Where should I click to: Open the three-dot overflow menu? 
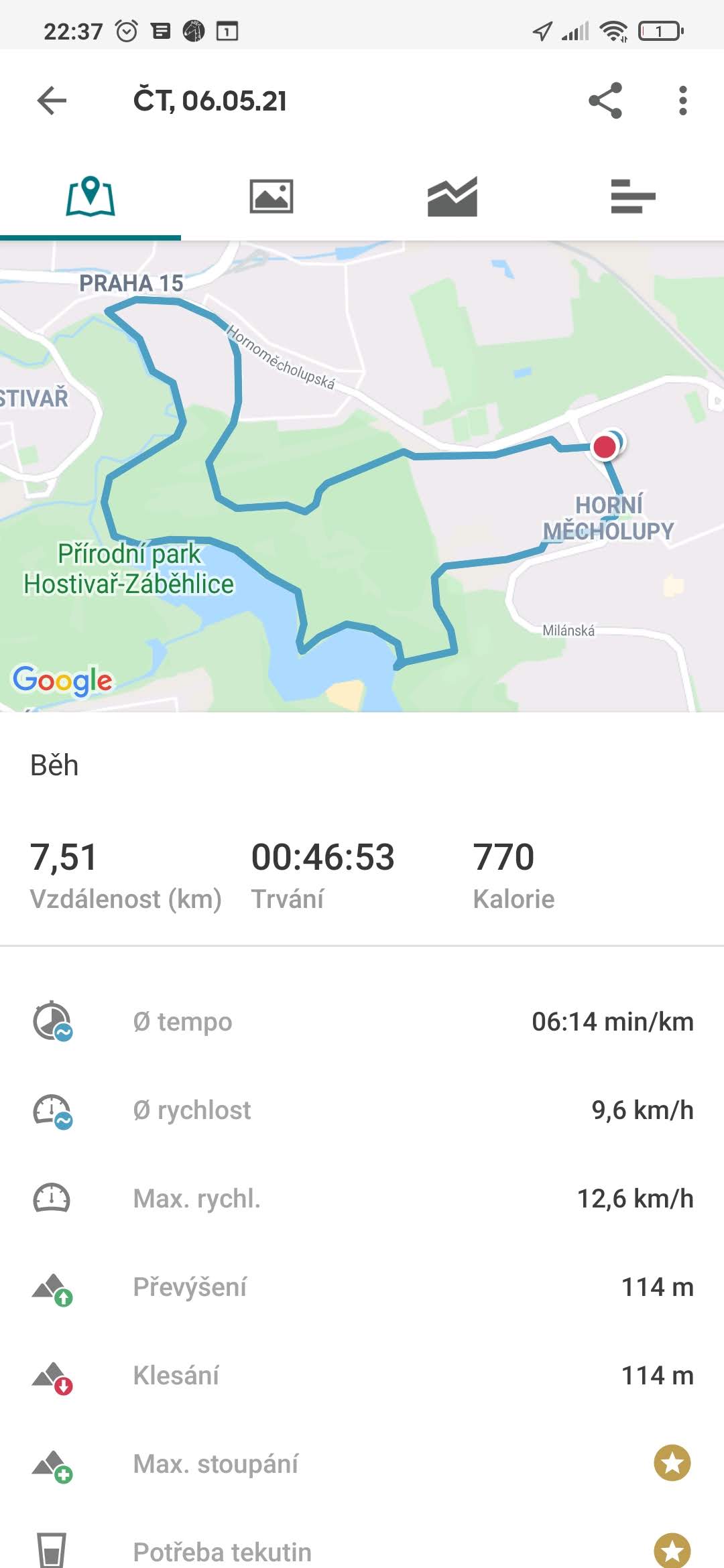682,101
